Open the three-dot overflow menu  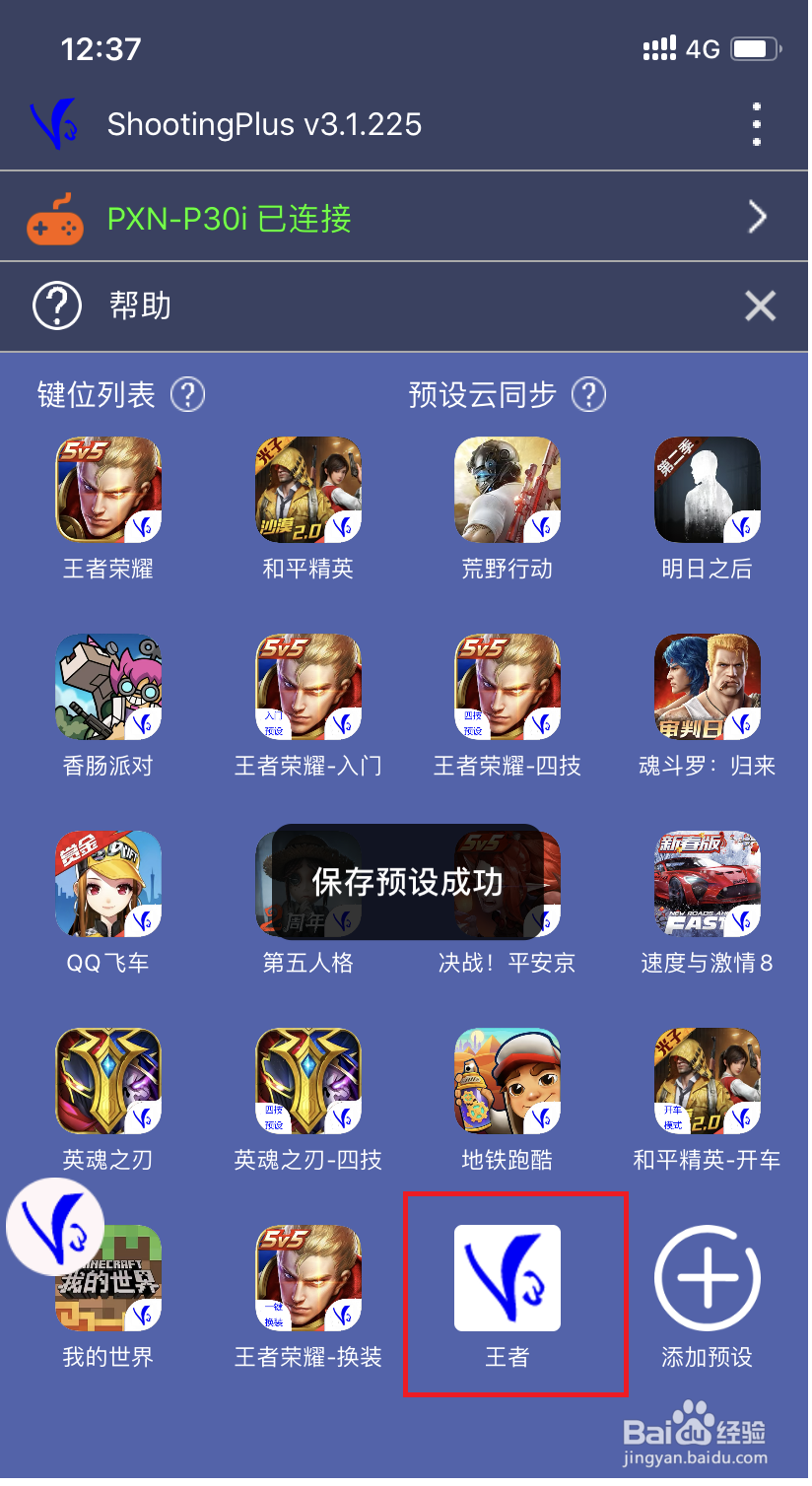pos(757,124)
